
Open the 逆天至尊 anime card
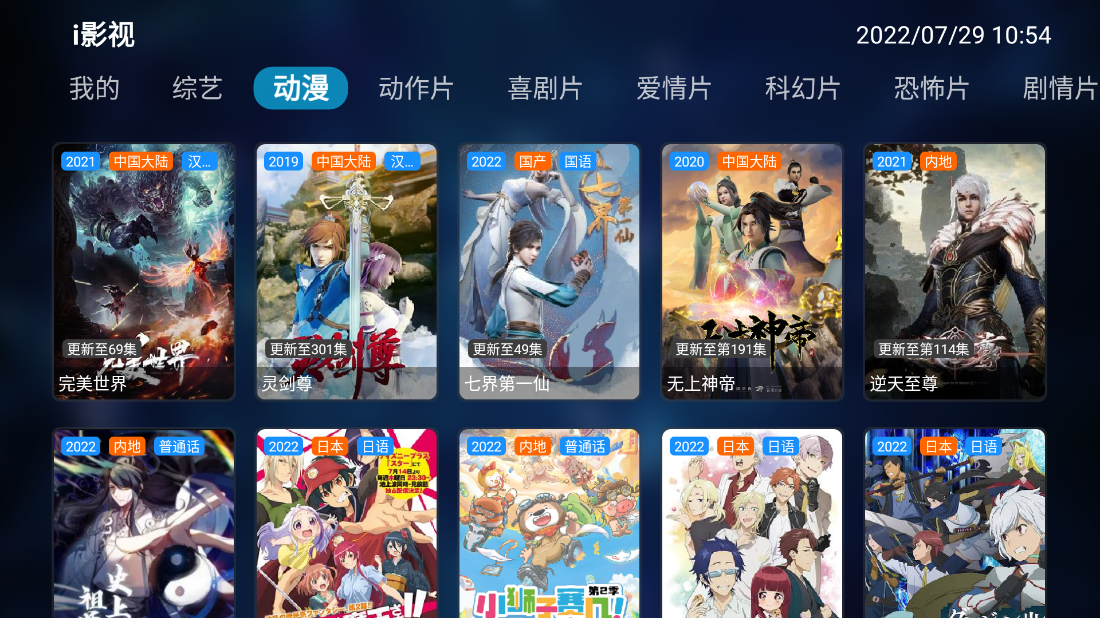click(x=955, y=271)
